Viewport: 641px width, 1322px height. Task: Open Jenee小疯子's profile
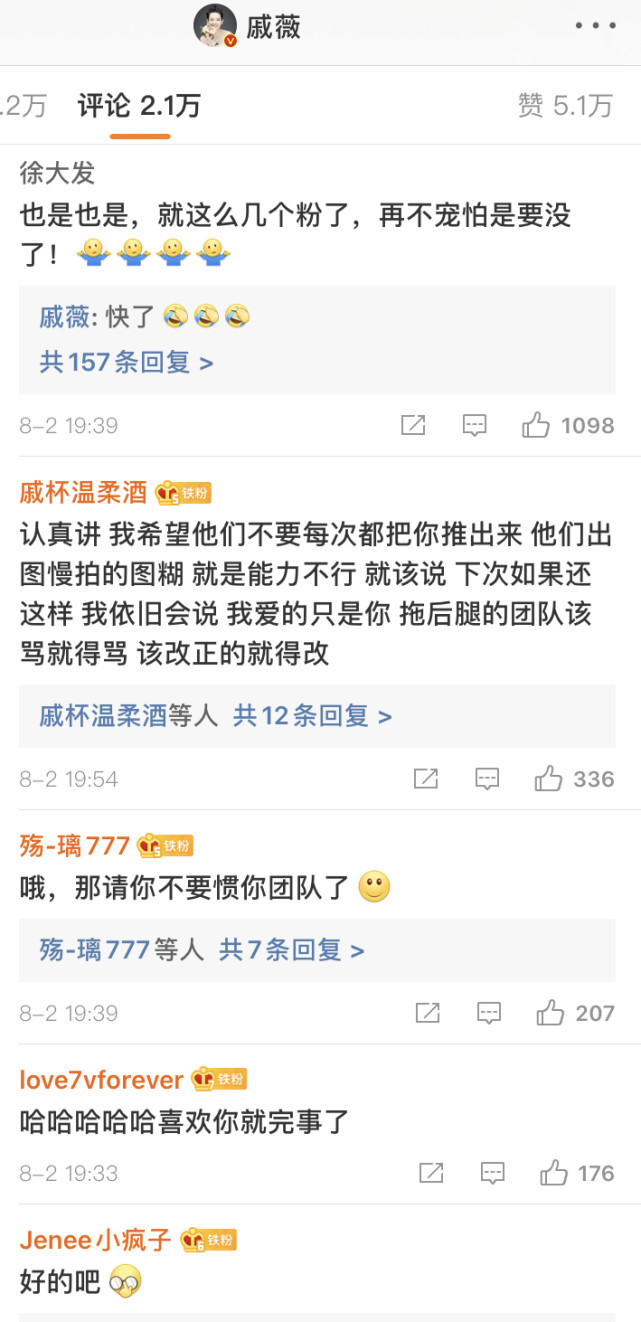(96, 1240)
